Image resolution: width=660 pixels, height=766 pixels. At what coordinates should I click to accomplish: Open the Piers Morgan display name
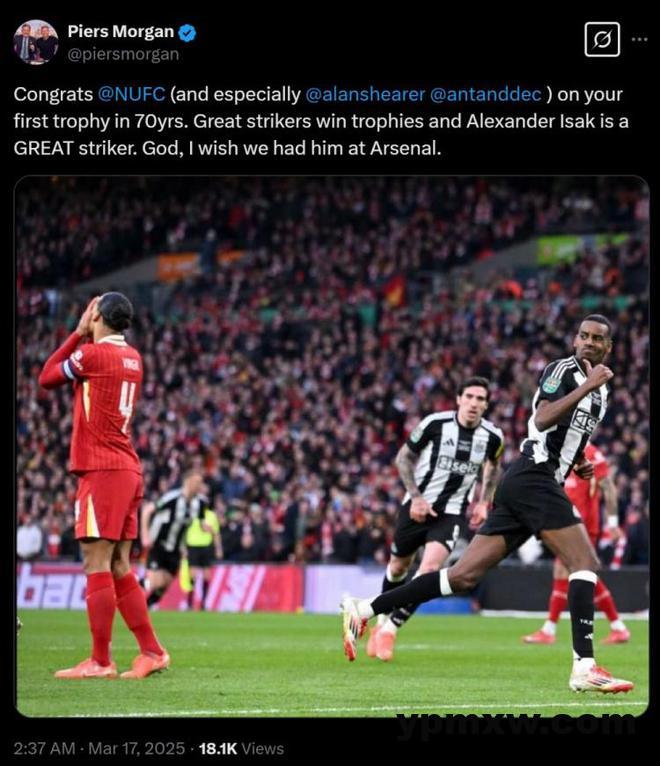120,32
